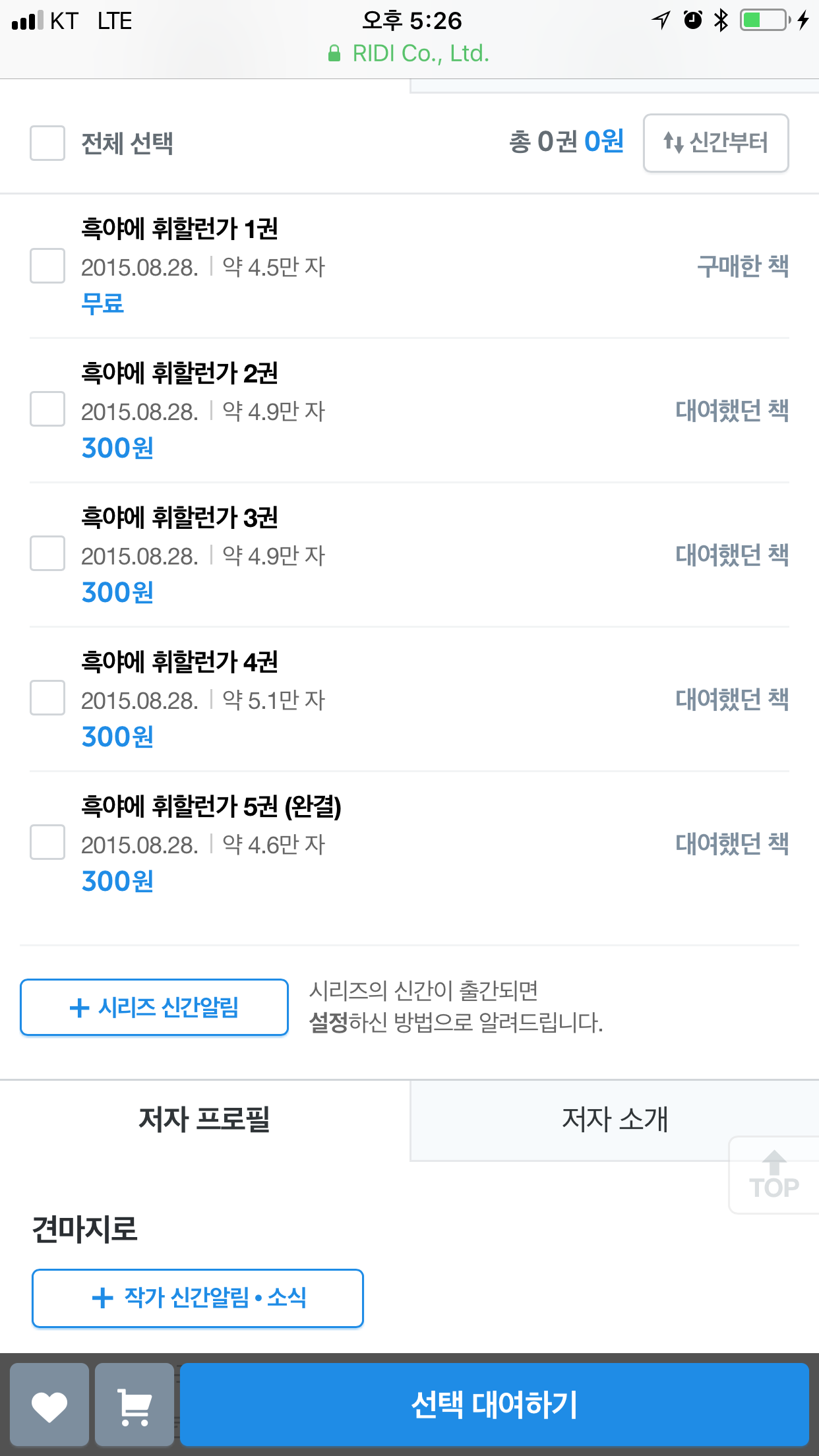
Task: Select the checkbox for 흑야에 휘할런가 2권
Action: coord(47,409)
